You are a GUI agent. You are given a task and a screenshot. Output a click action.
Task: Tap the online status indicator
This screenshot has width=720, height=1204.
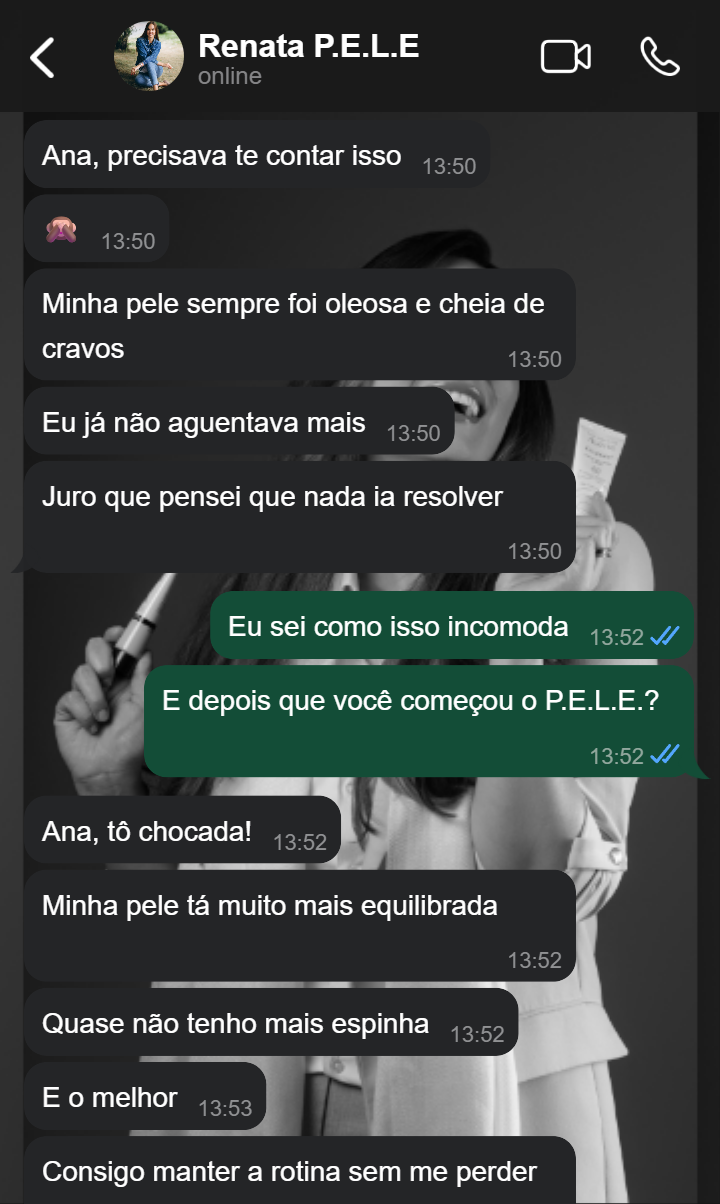[231, 74]
